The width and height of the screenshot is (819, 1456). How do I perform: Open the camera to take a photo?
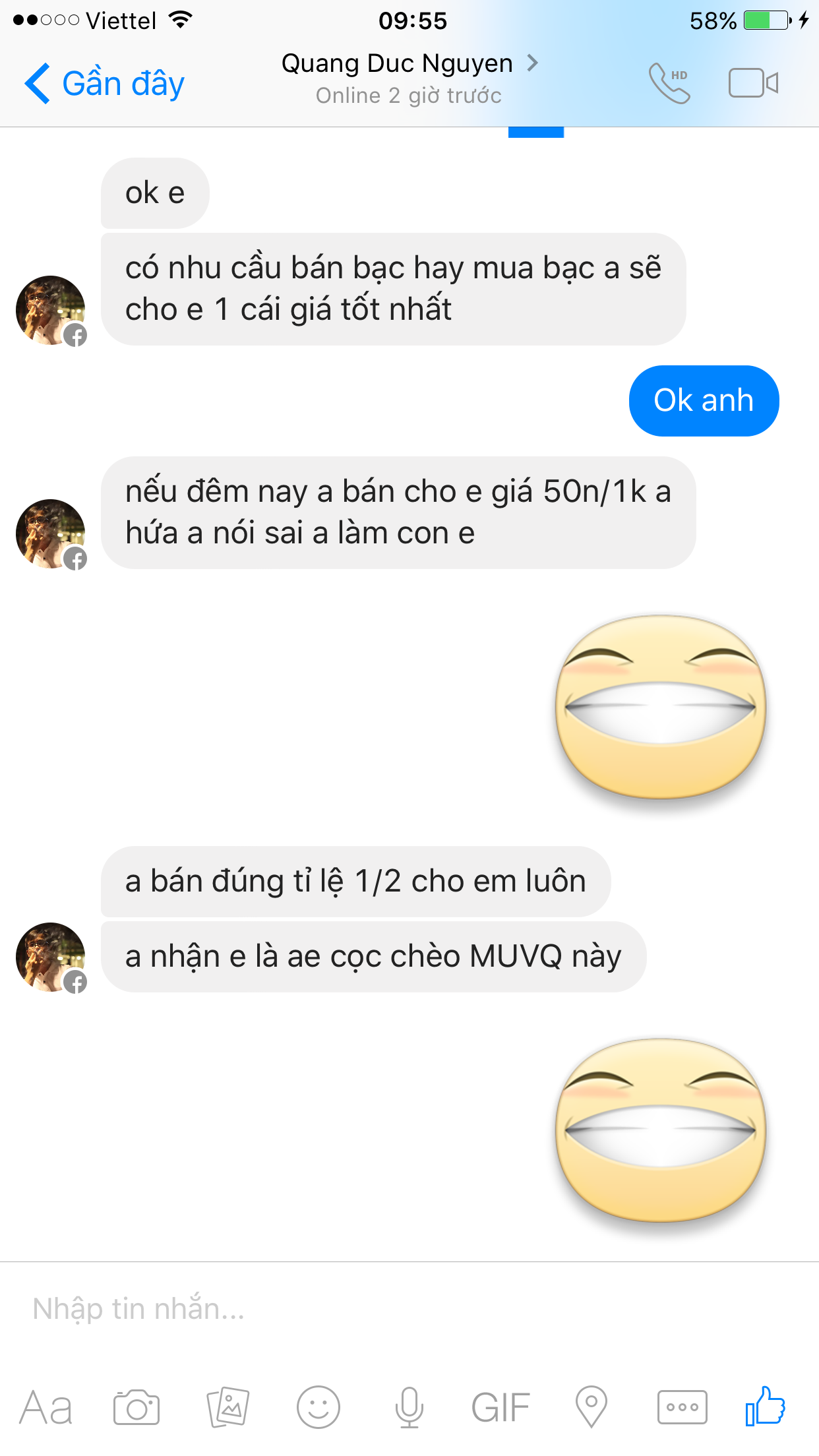(x=136, y=1408)
